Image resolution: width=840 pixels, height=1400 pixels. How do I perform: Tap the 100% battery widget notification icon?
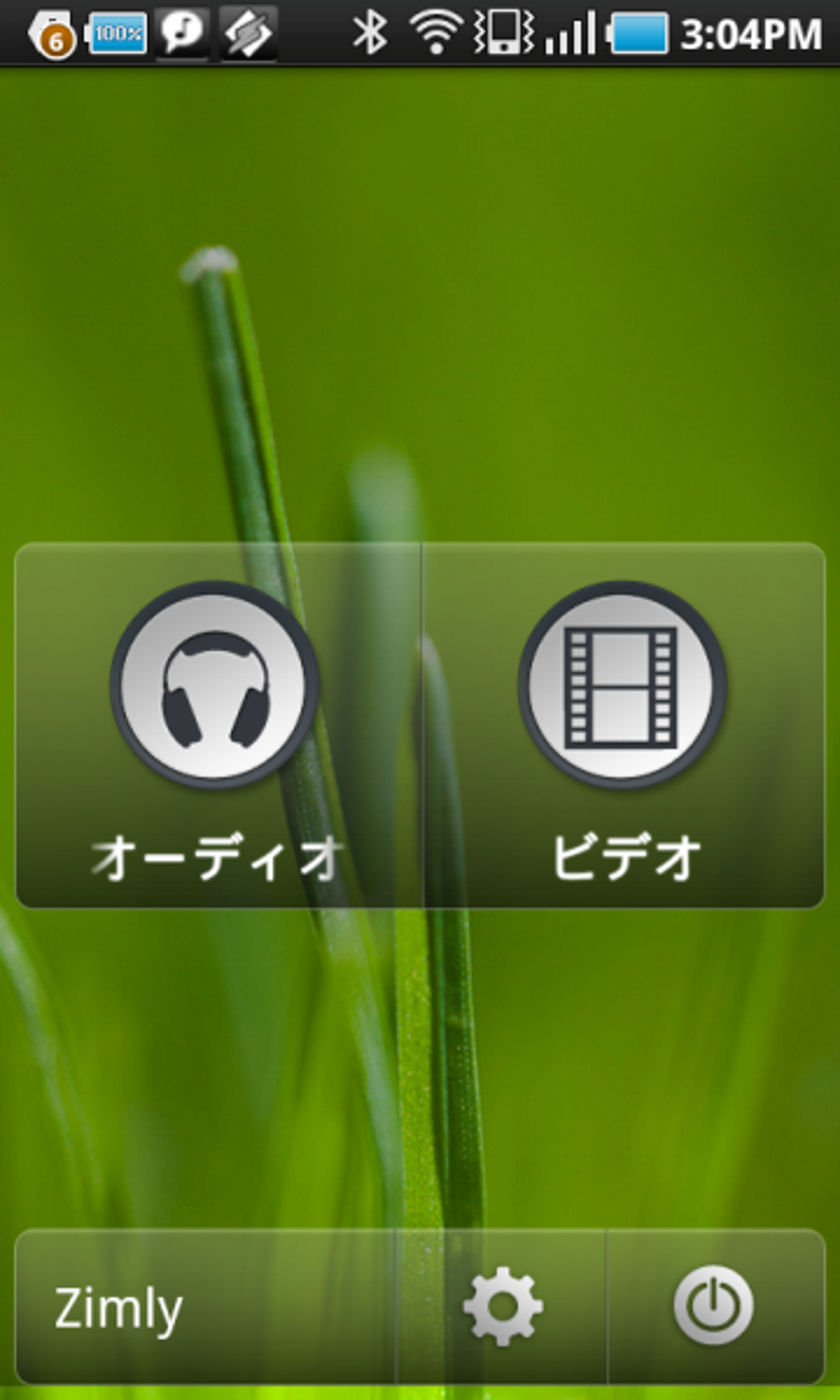pyautogui.click(x=115, y=31)
